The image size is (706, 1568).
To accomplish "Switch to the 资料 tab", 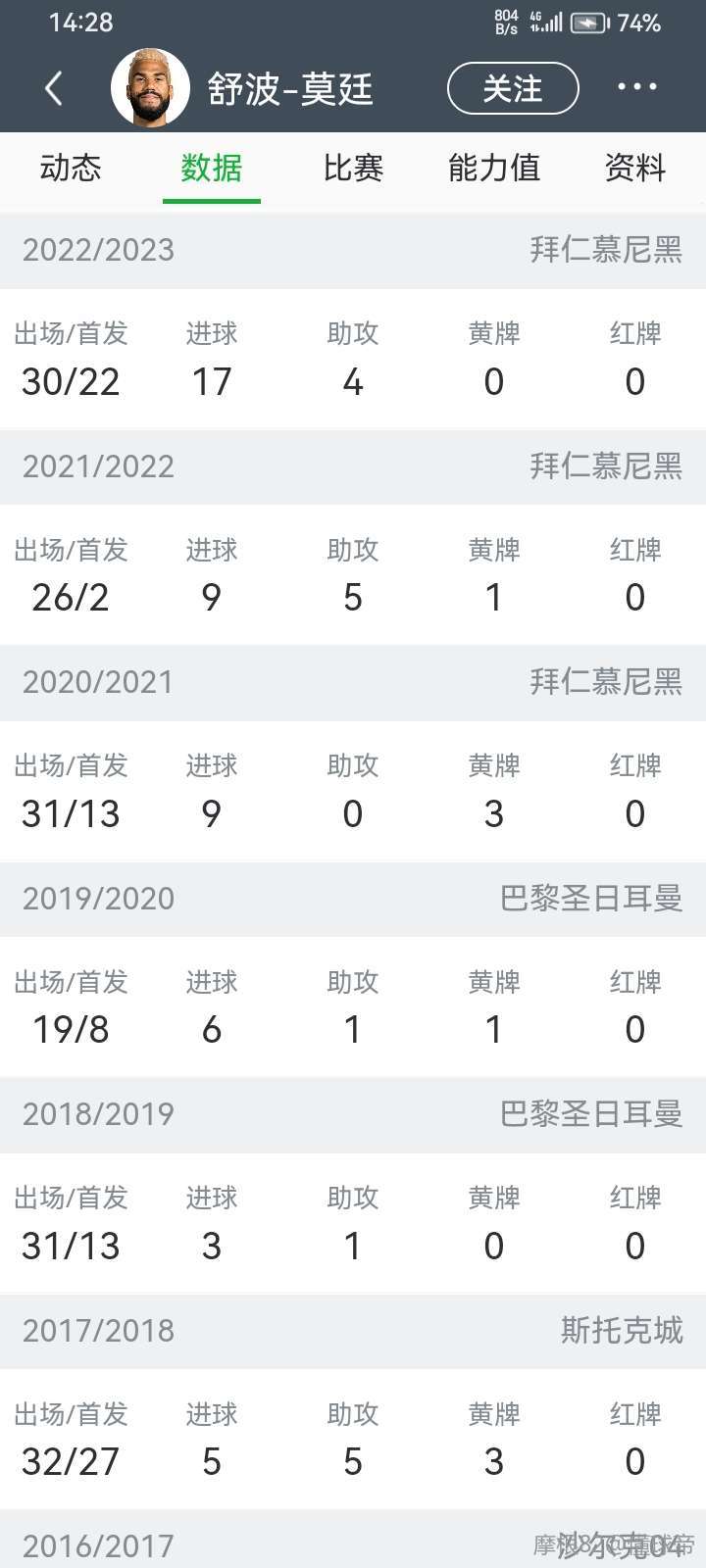I will click(635, 168).
